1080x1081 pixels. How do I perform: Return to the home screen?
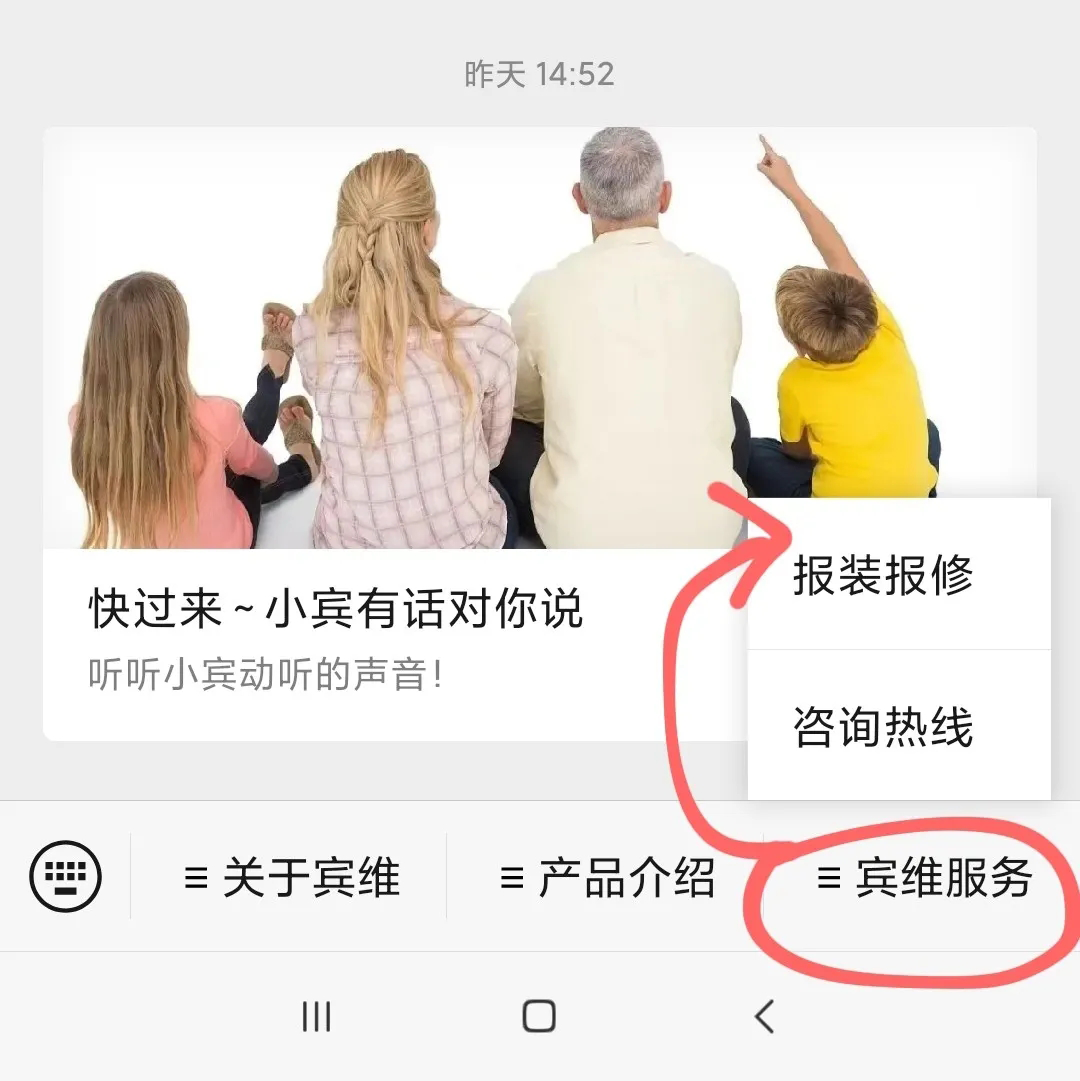point(539,1017)
